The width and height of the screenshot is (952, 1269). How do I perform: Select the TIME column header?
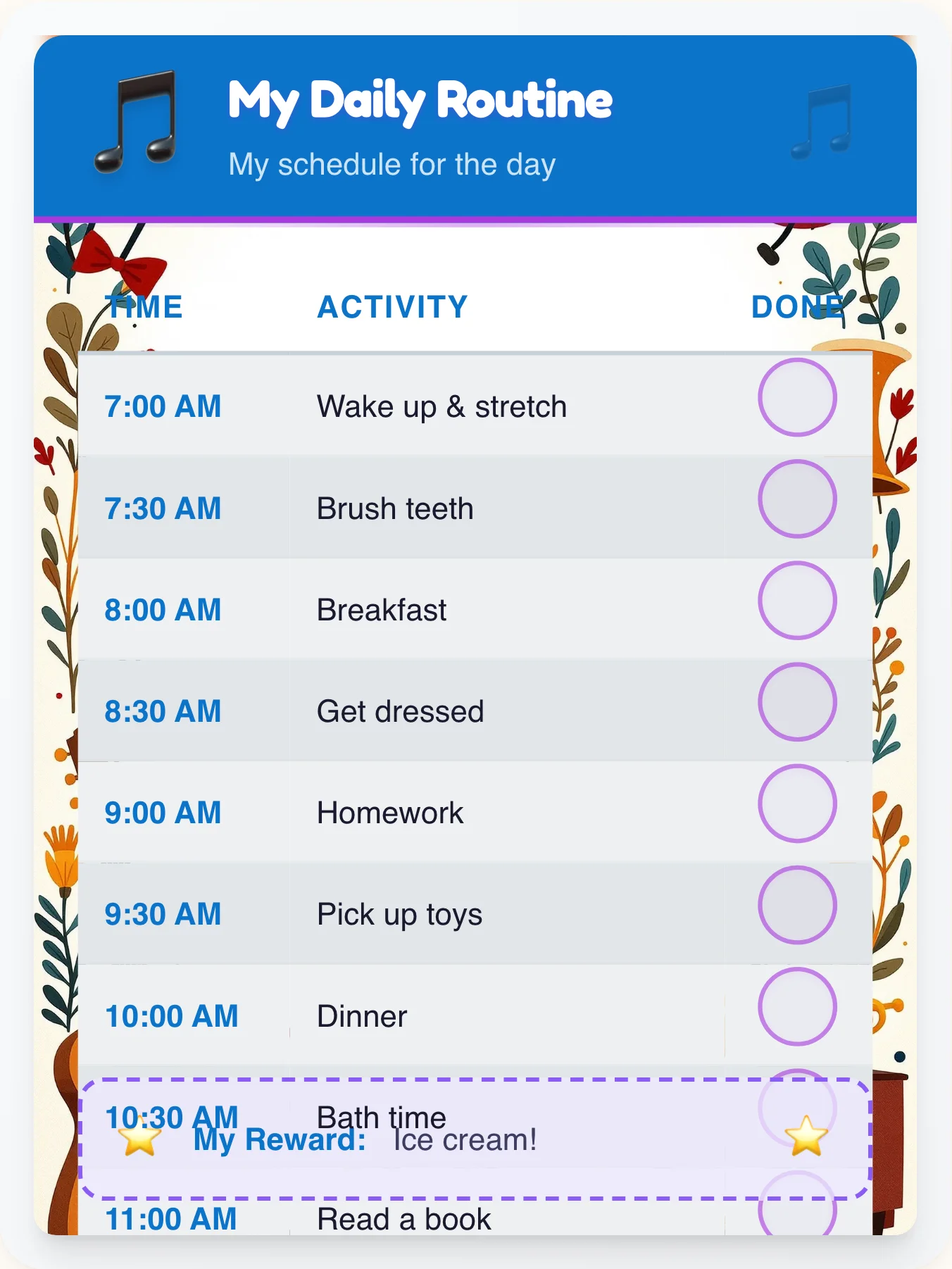click(144, 306)
